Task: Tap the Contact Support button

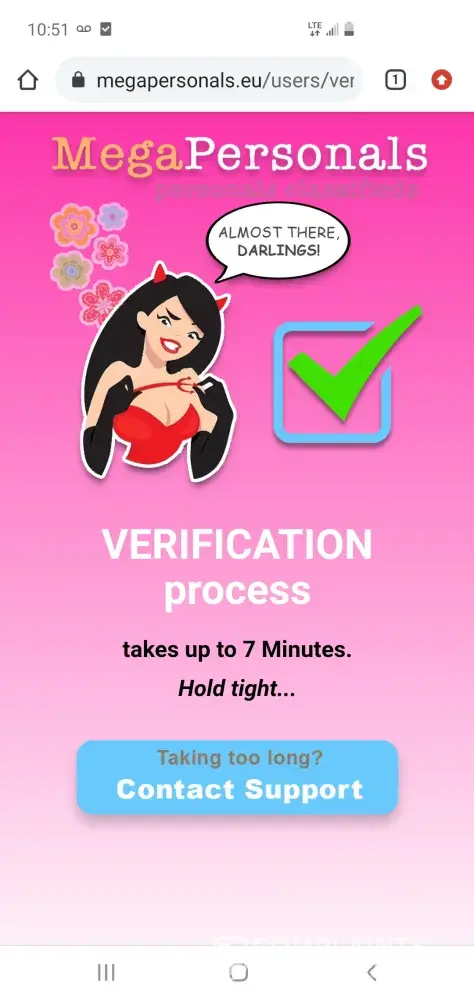Action: click(237, 777)
